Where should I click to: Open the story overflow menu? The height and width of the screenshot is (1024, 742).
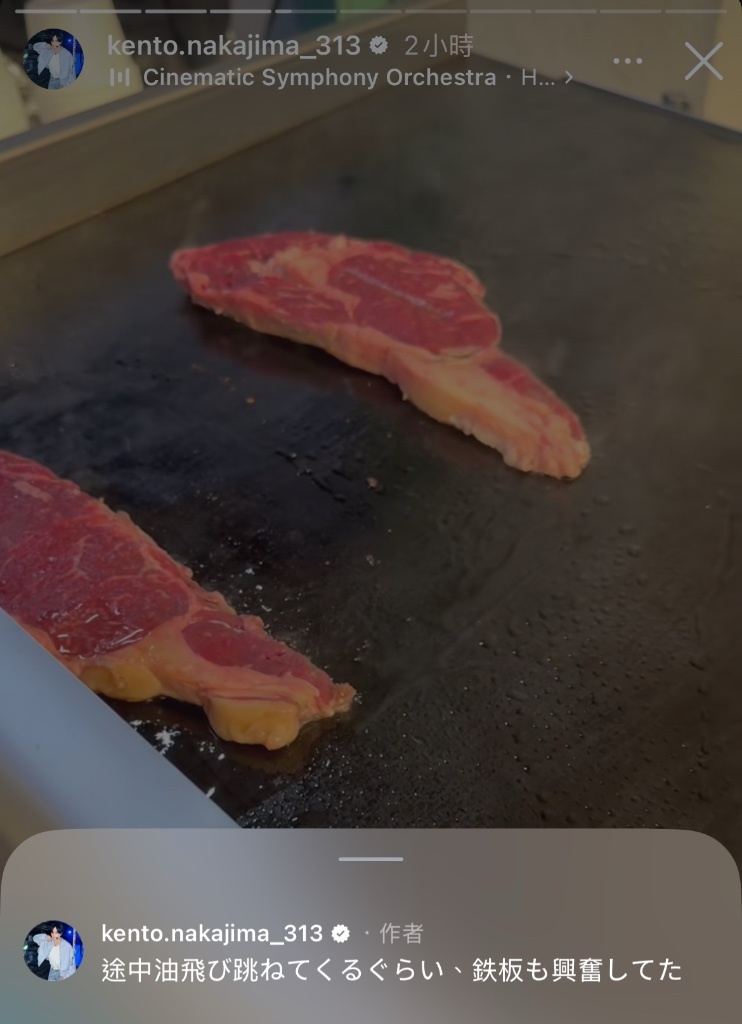click(627, 61)
